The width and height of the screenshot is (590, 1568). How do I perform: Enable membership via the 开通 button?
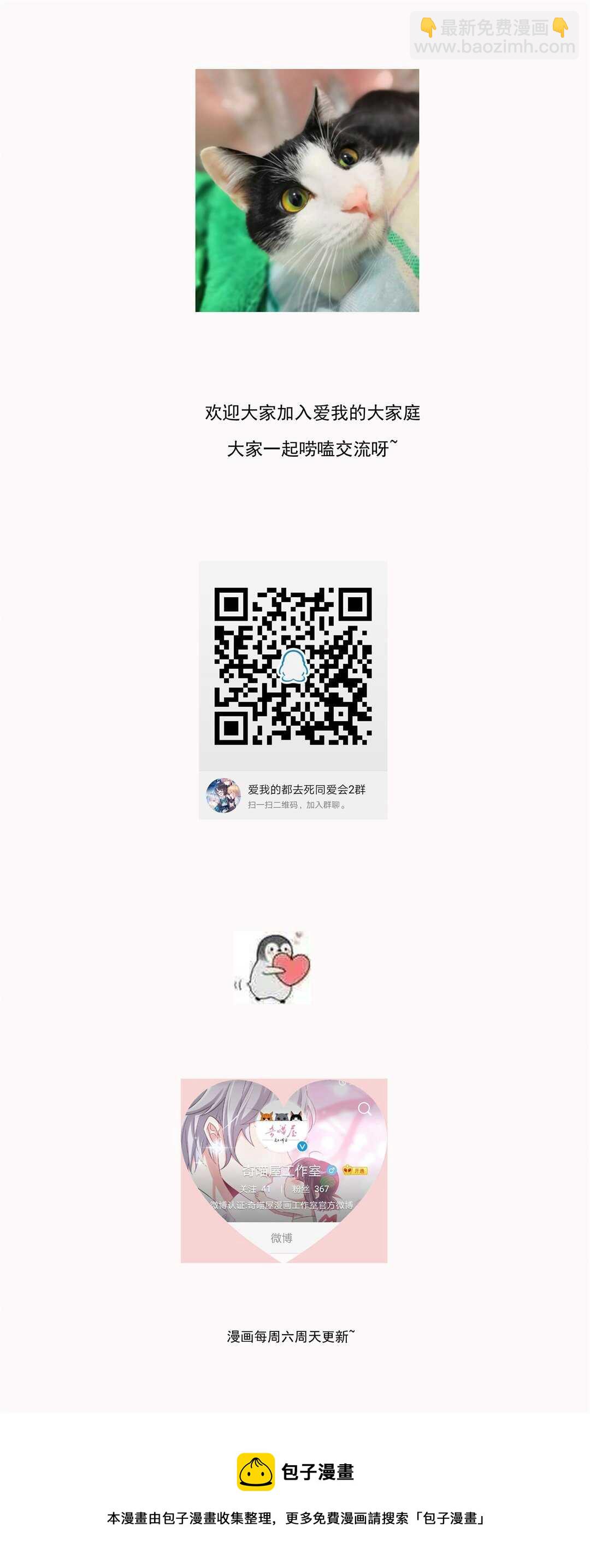click(360, 1170)
